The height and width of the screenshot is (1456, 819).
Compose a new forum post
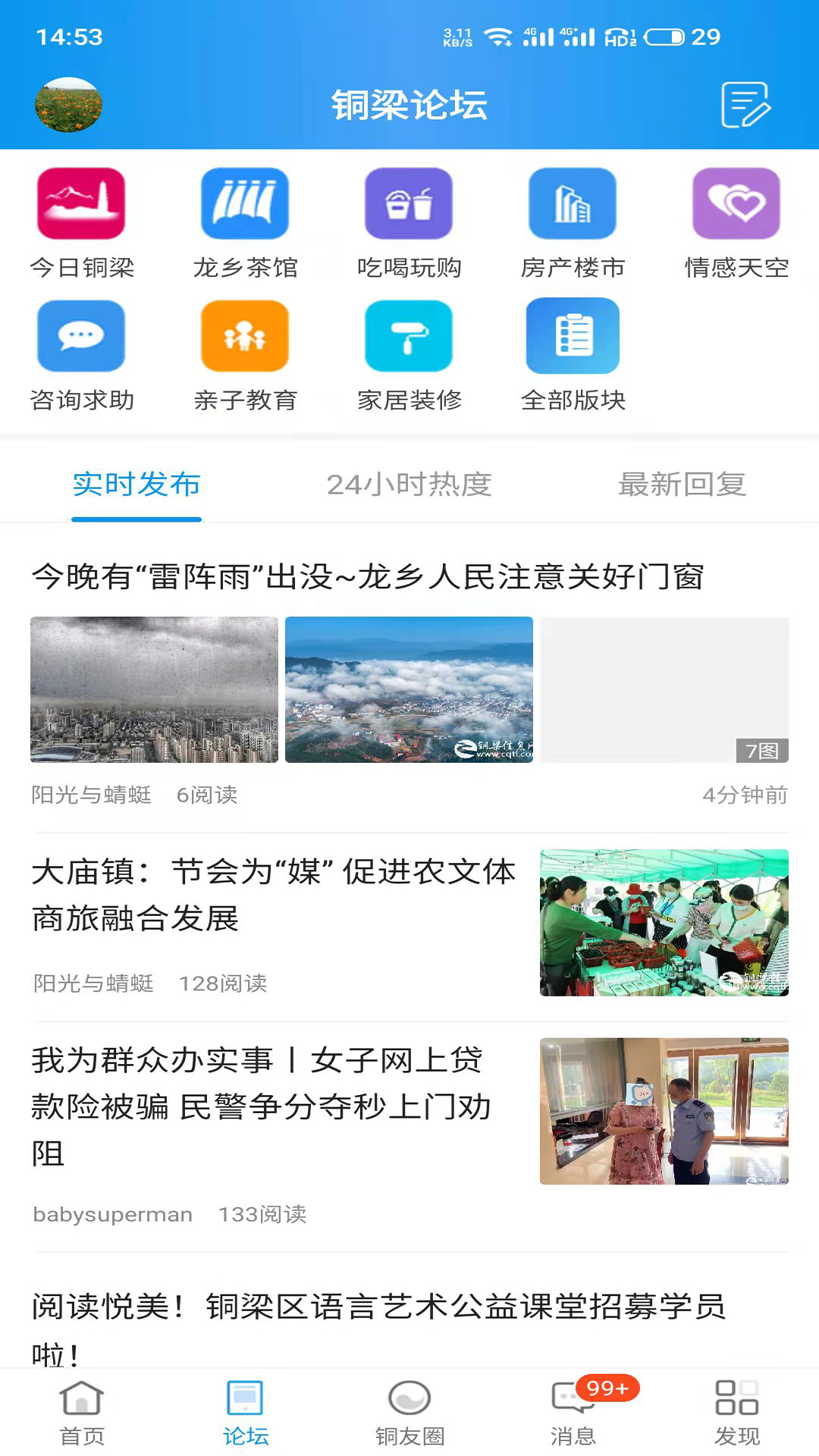pyautogui.click(x=745, y=105)
